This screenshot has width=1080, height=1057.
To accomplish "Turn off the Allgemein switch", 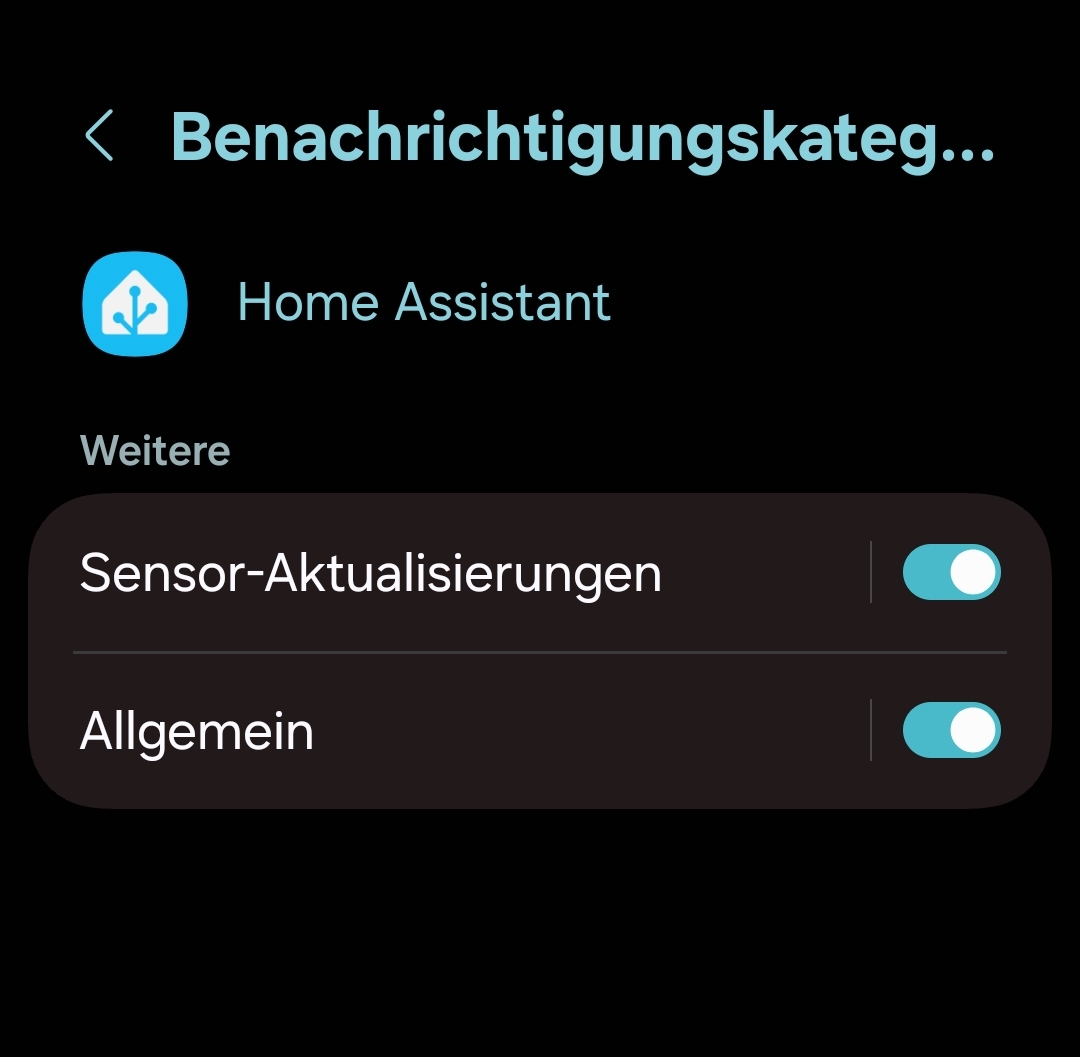I will tap(950, 731).
